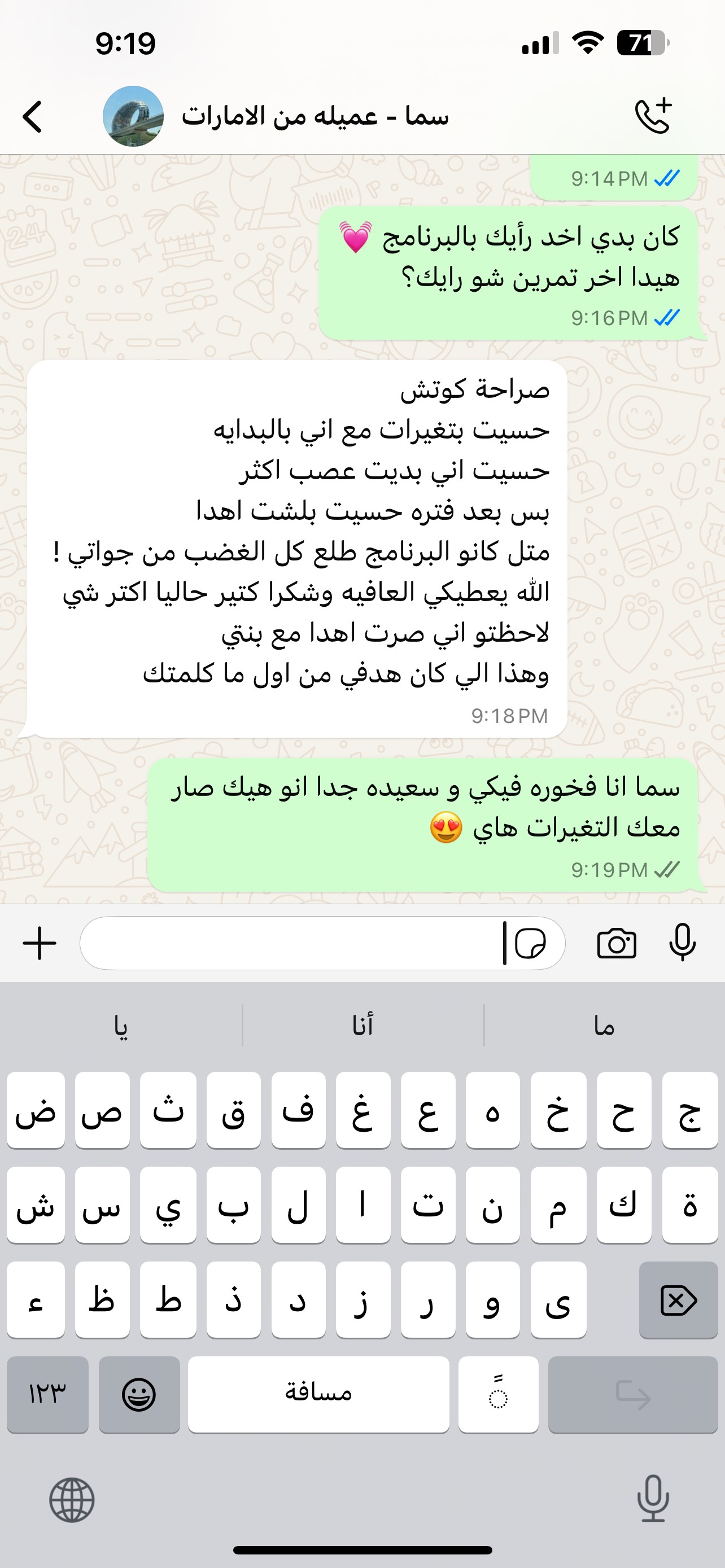Tap the backspace key on the keyboard
Viewport: 725px width, 1568px height.
[x=678, y=1299]
